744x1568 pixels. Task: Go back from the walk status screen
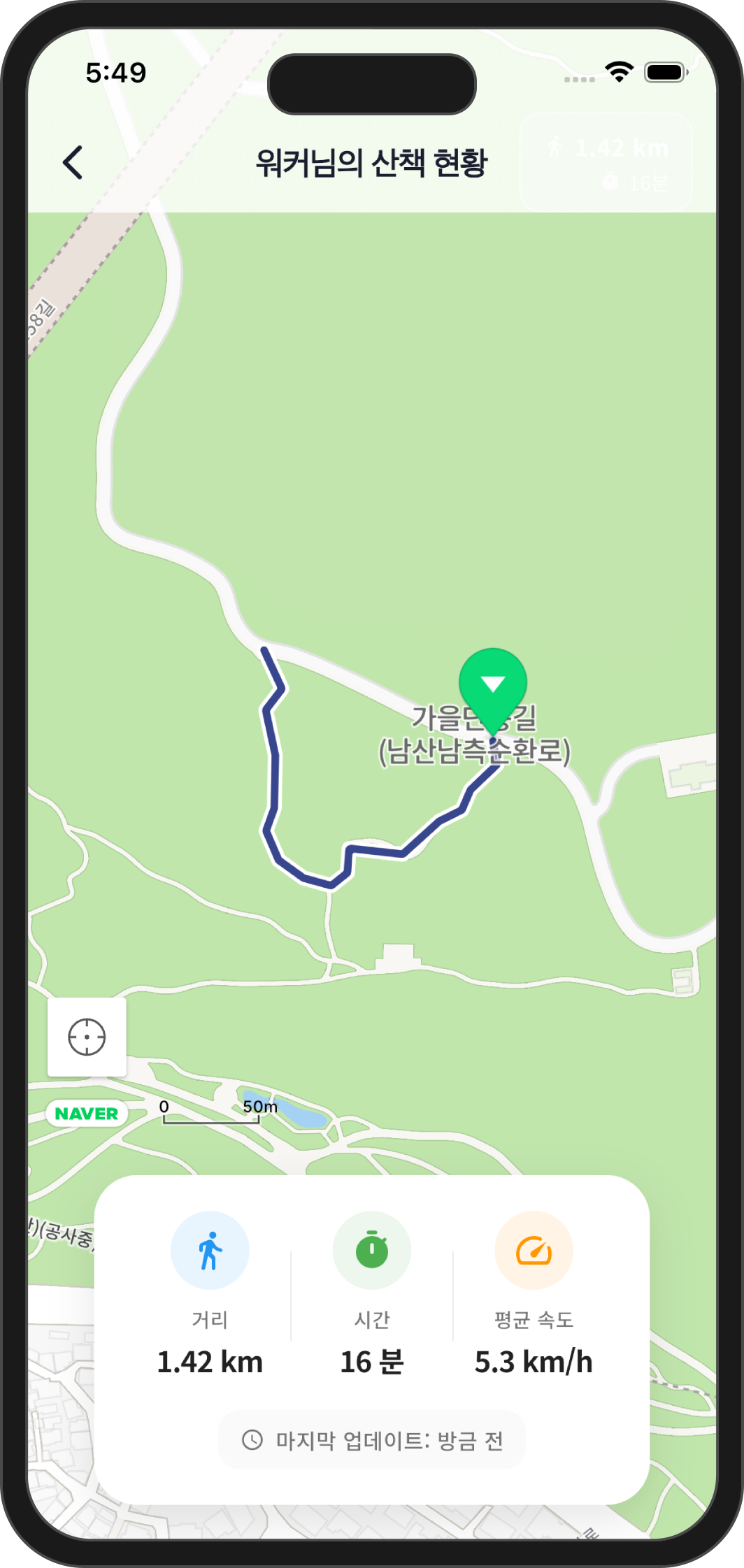tap(73, 163)
